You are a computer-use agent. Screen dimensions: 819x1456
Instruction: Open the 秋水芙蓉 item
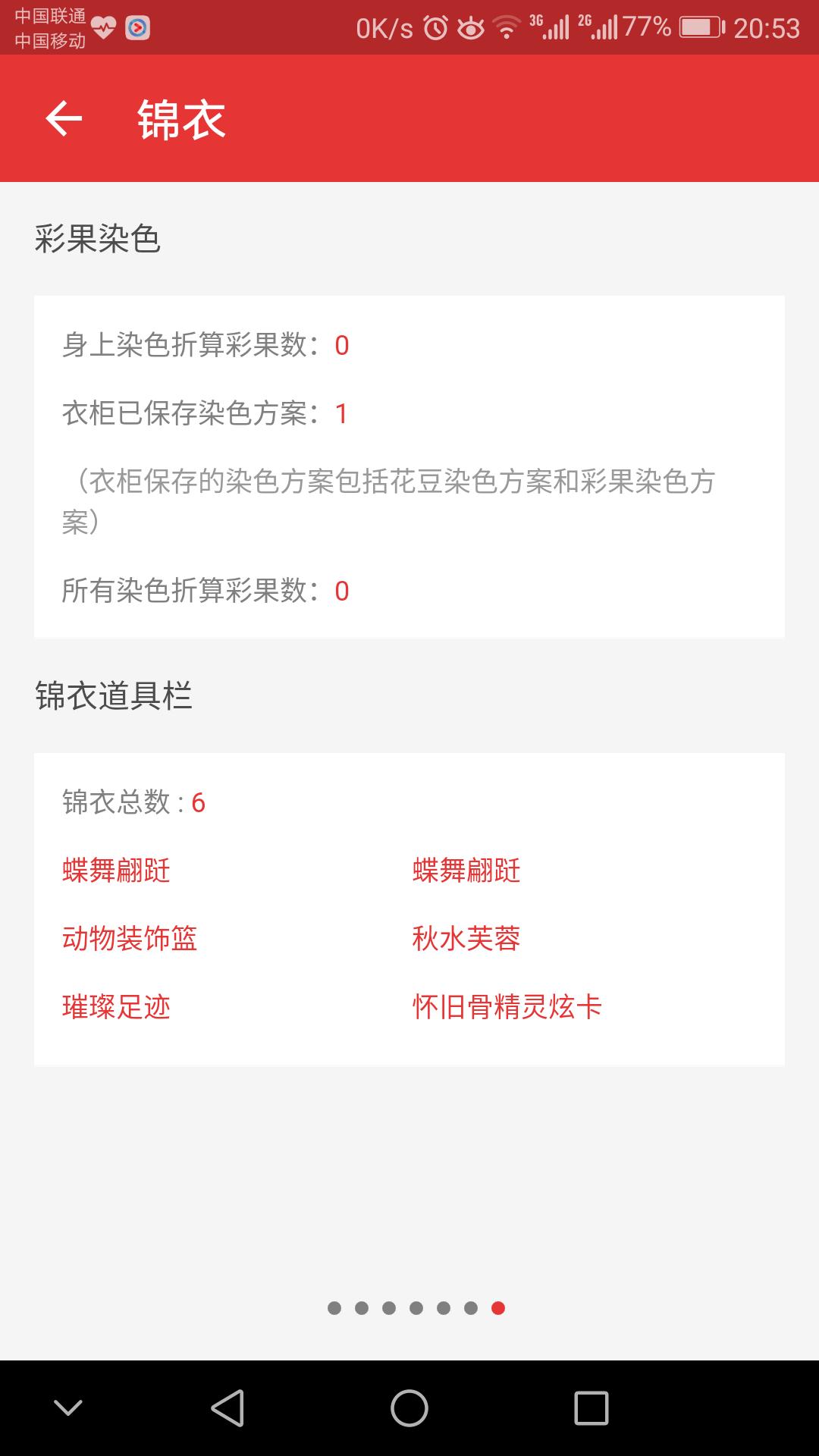click(466, 938)
